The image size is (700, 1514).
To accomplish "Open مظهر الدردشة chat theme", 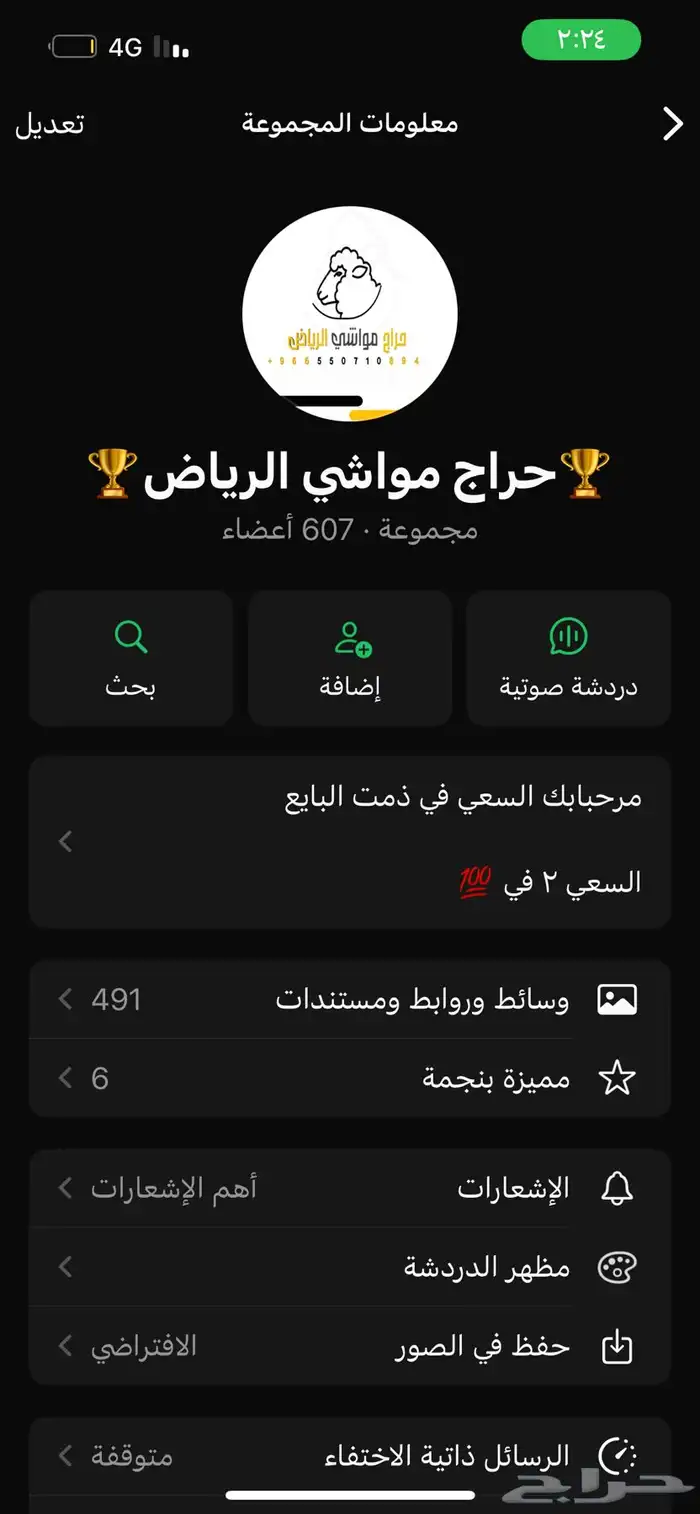I will (x=350, y=1267).
